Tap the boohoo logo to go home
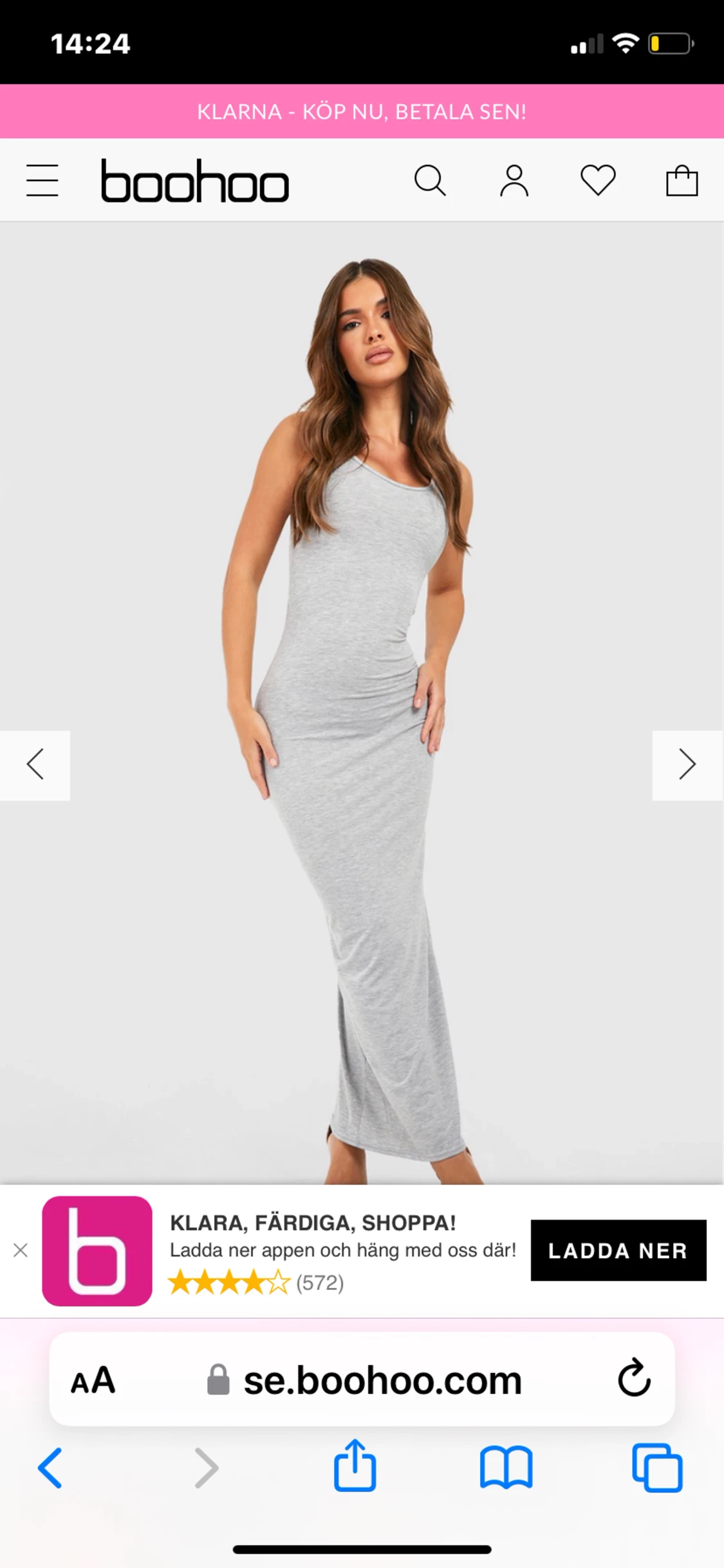724x1568 pixels. [194, 181]
